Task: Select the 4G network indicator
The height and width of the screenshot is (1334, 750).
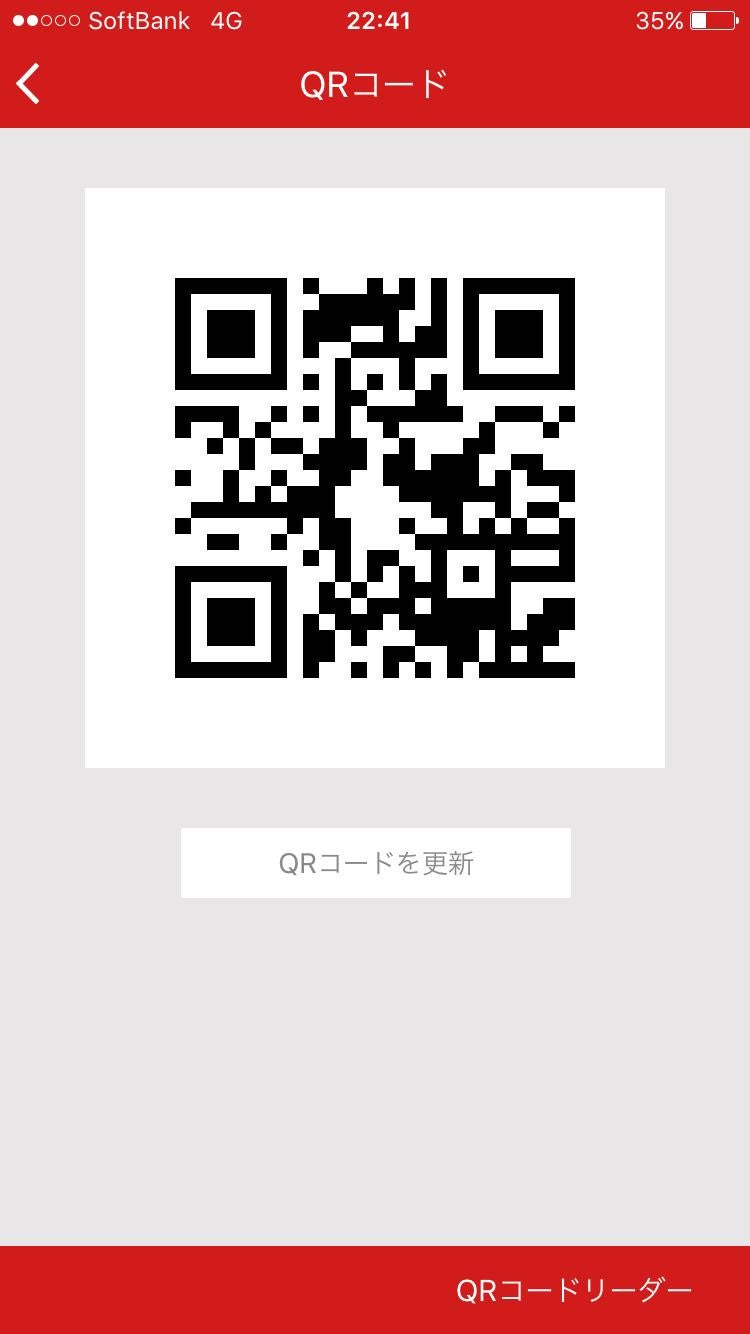Action: (225, 20)
